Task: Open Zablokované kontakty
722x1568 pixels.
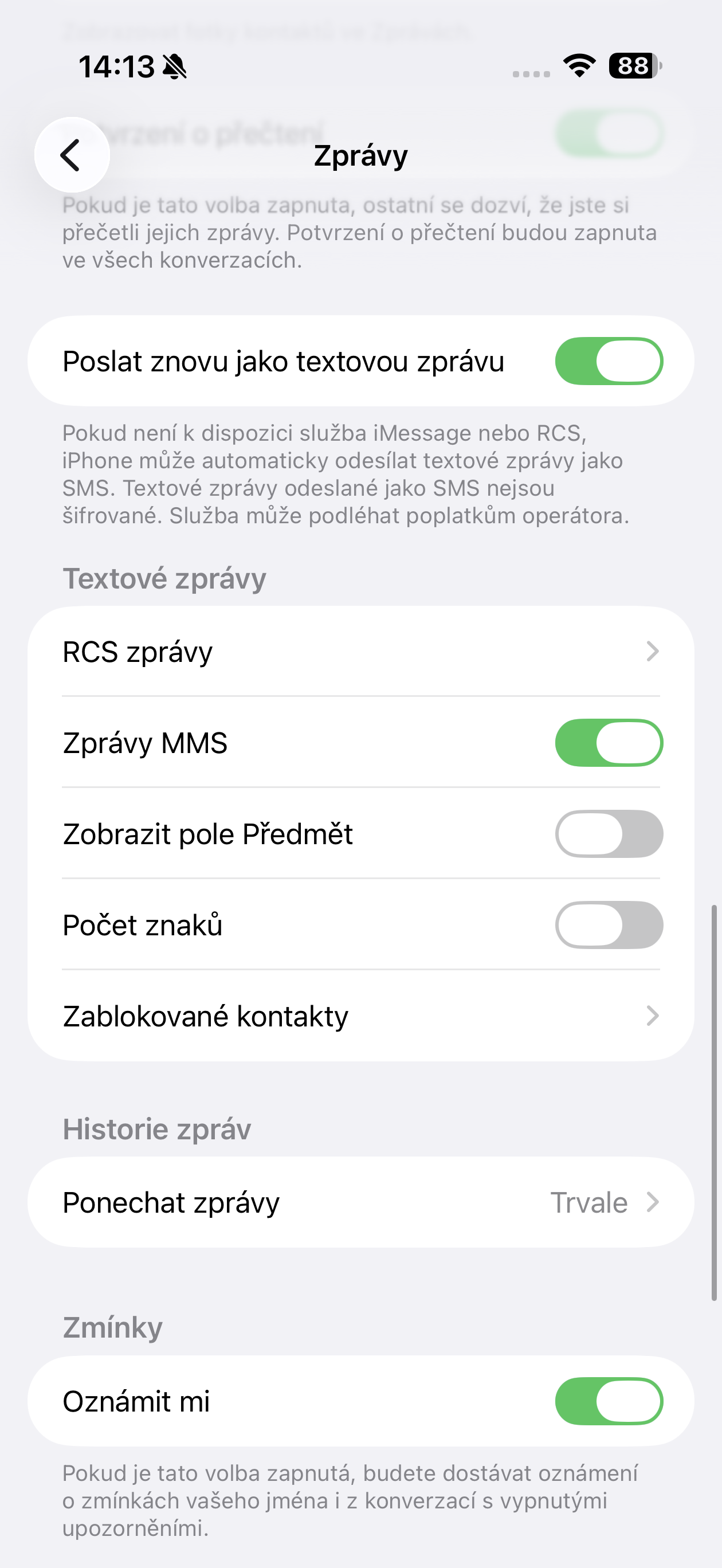Action: pos(361,1016)
